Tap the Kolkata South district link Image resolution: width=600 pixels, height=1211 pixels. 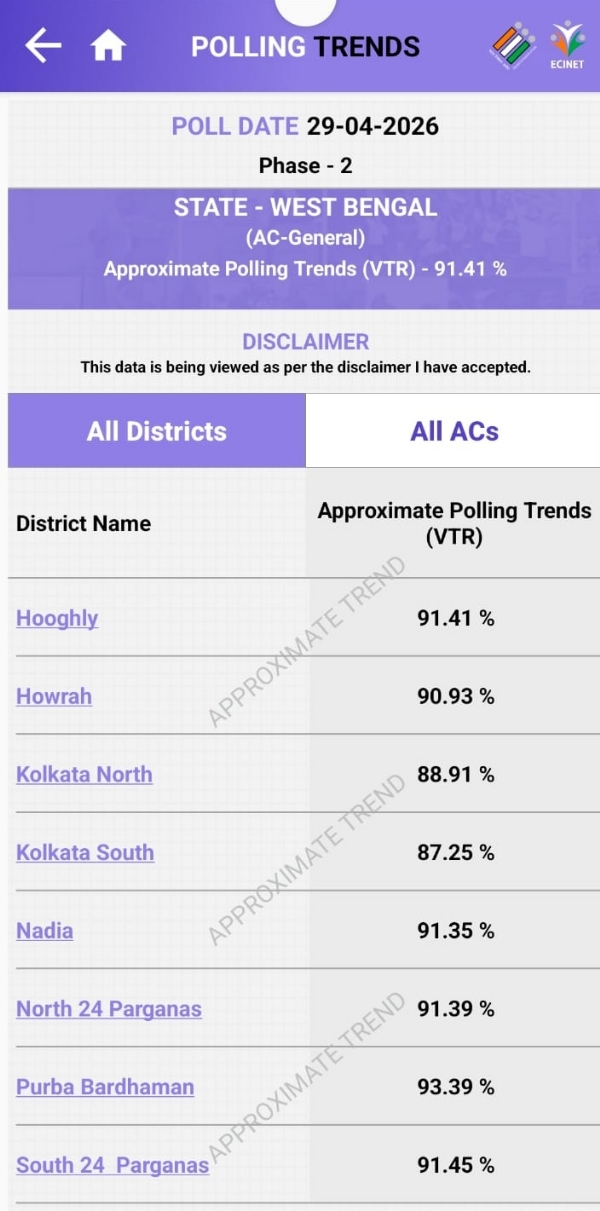tap(85, 852)
